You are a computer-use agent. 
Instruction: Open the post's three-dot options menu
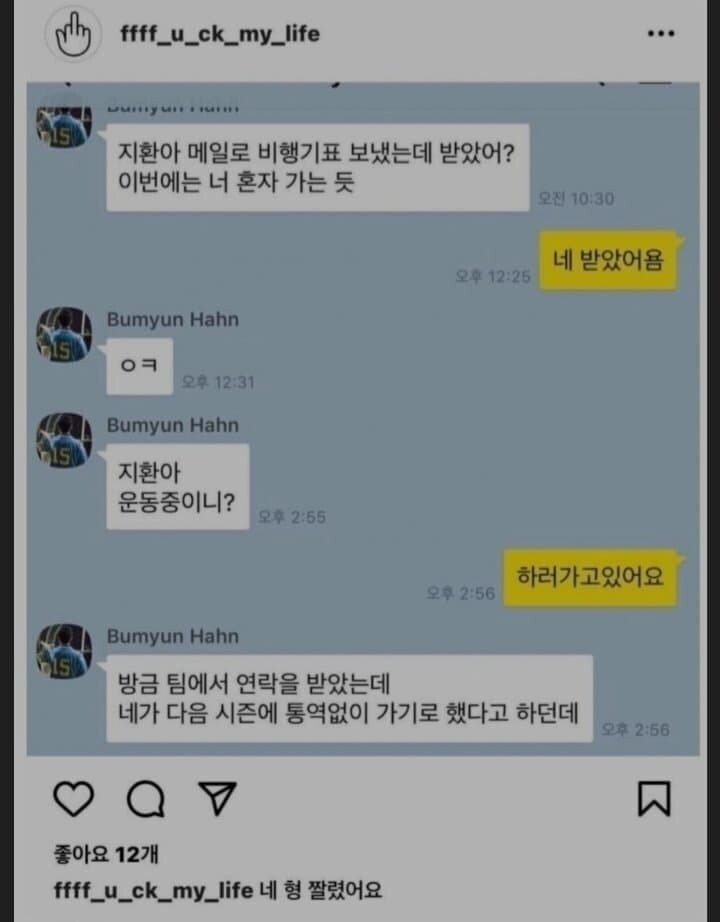[661, 34]
